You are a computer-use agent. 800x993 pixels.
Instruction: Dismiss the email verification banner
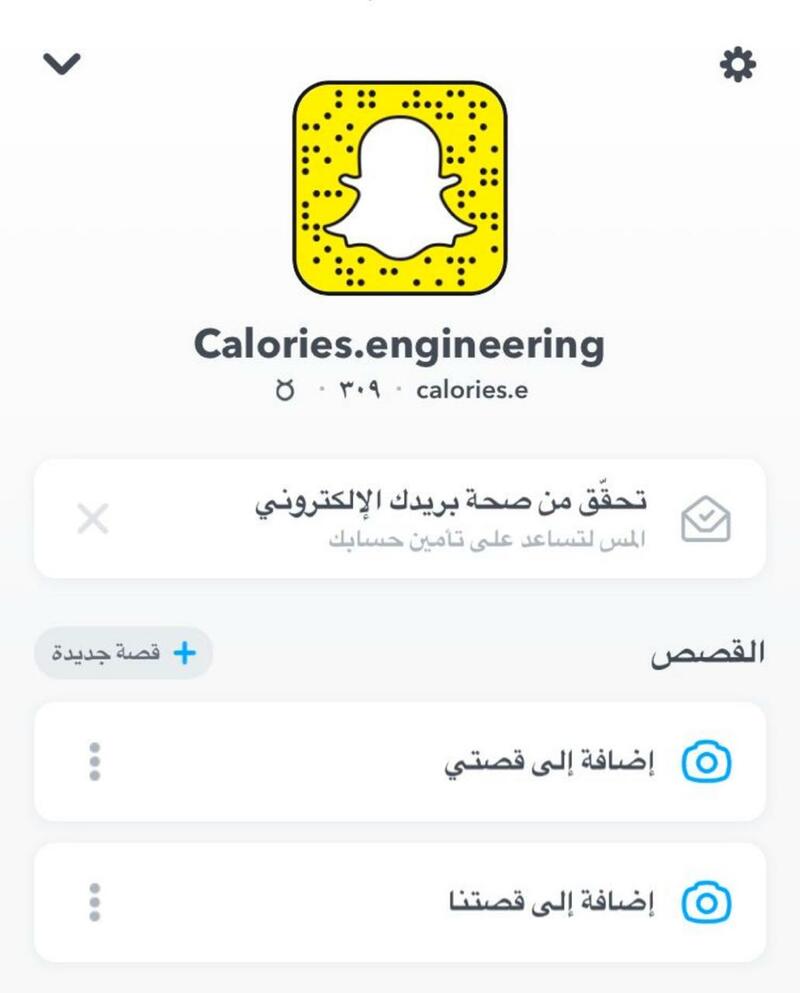(93, 519)
